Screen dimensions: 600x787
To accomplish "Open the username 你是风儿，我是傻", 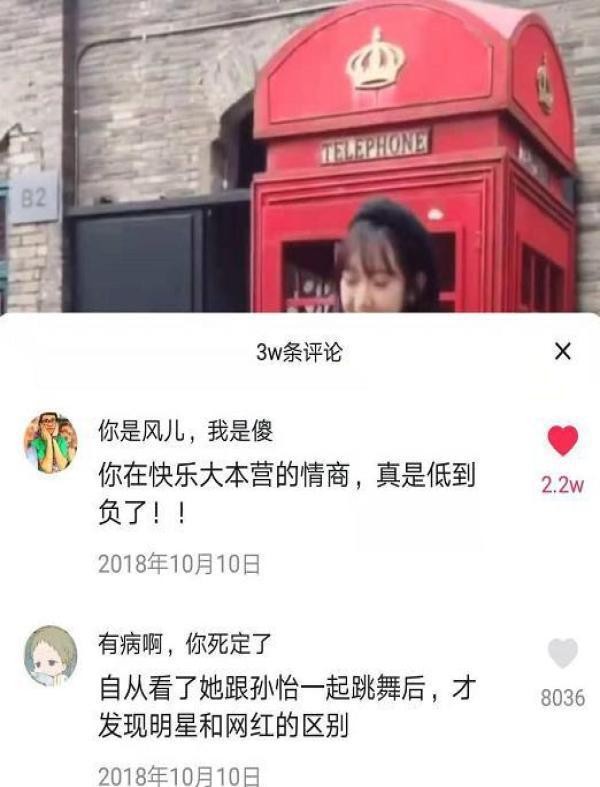I will pos(185,431).
